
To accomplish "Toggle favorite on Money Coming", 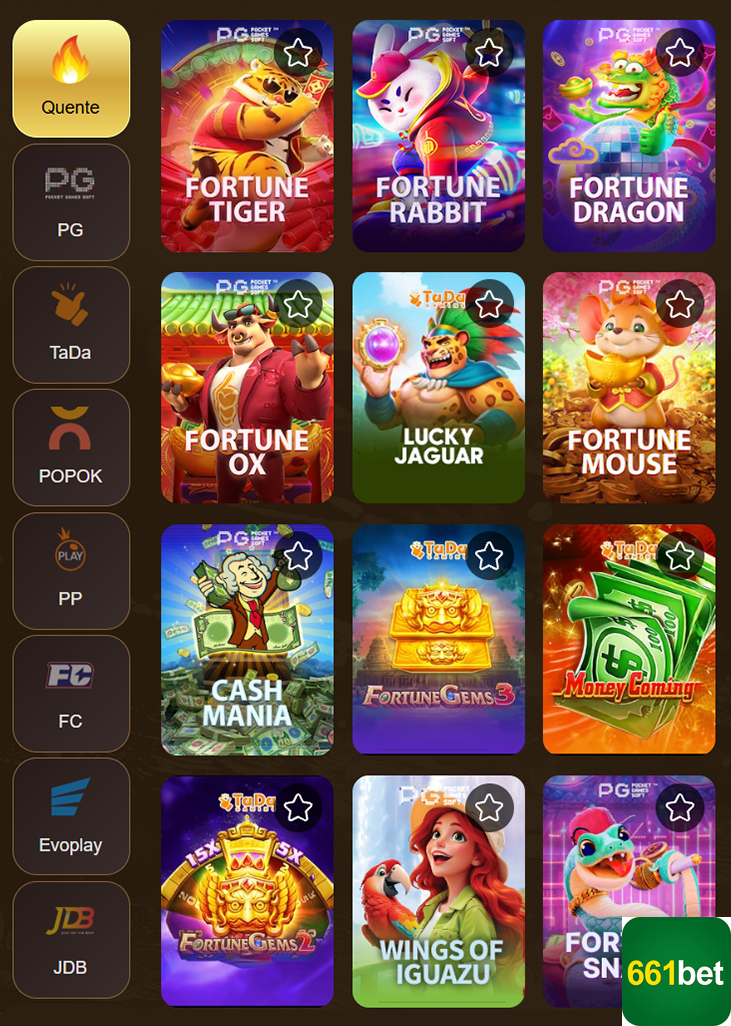I will 681,557.
